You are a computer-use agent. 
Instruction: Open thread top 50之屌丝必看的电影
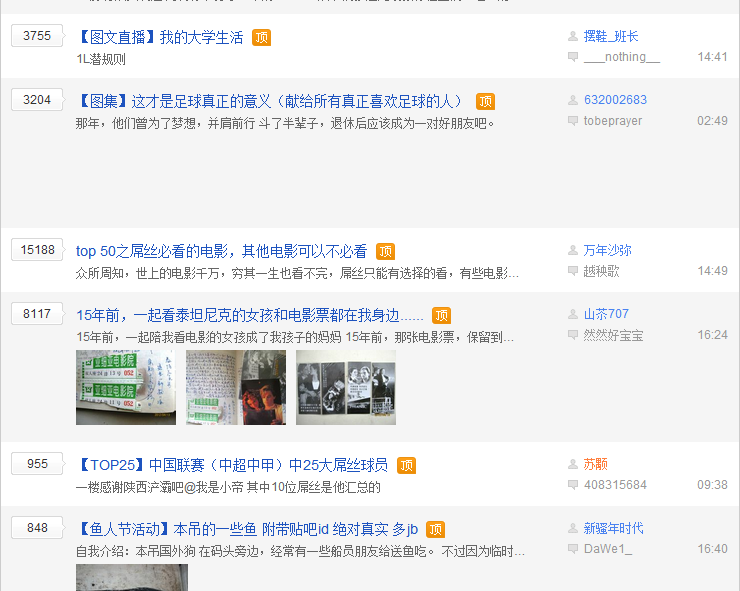(221, 251)
